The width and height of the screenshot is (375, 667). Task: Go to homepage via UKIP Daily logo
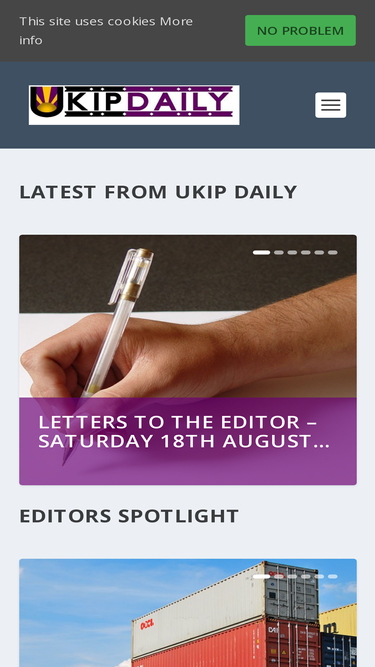[x=134, y=105]
